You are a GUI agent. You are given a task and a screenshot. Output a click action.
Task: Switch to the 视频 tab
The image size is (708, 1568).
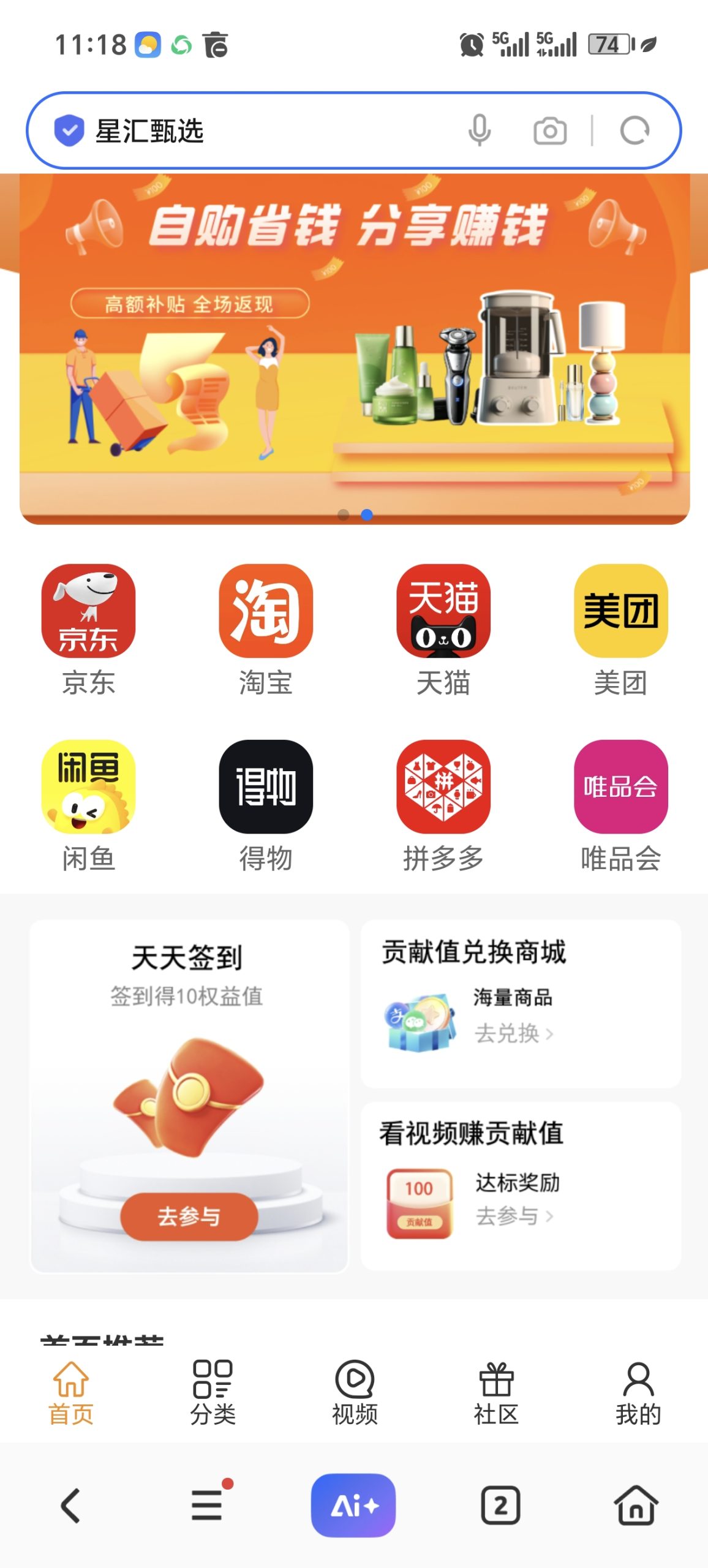coord(355,1392)
